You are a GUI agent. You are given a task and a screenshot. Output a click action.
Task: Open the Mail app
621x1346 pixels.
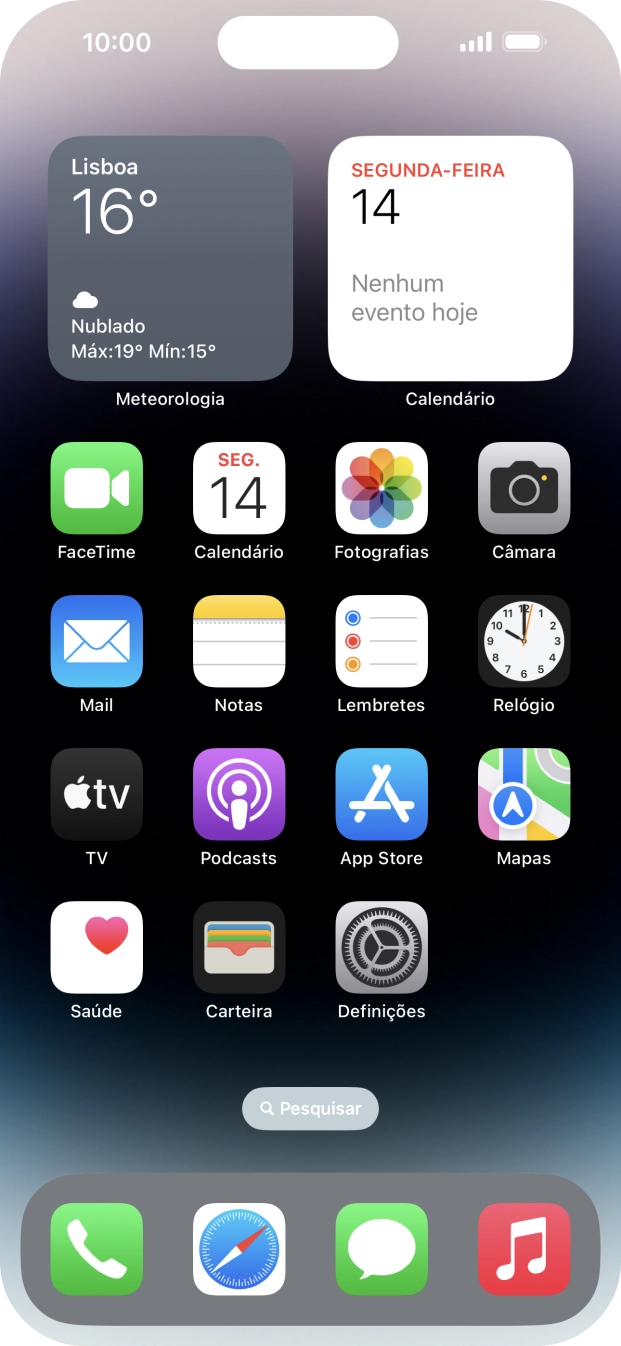click(x=97, y=641)
